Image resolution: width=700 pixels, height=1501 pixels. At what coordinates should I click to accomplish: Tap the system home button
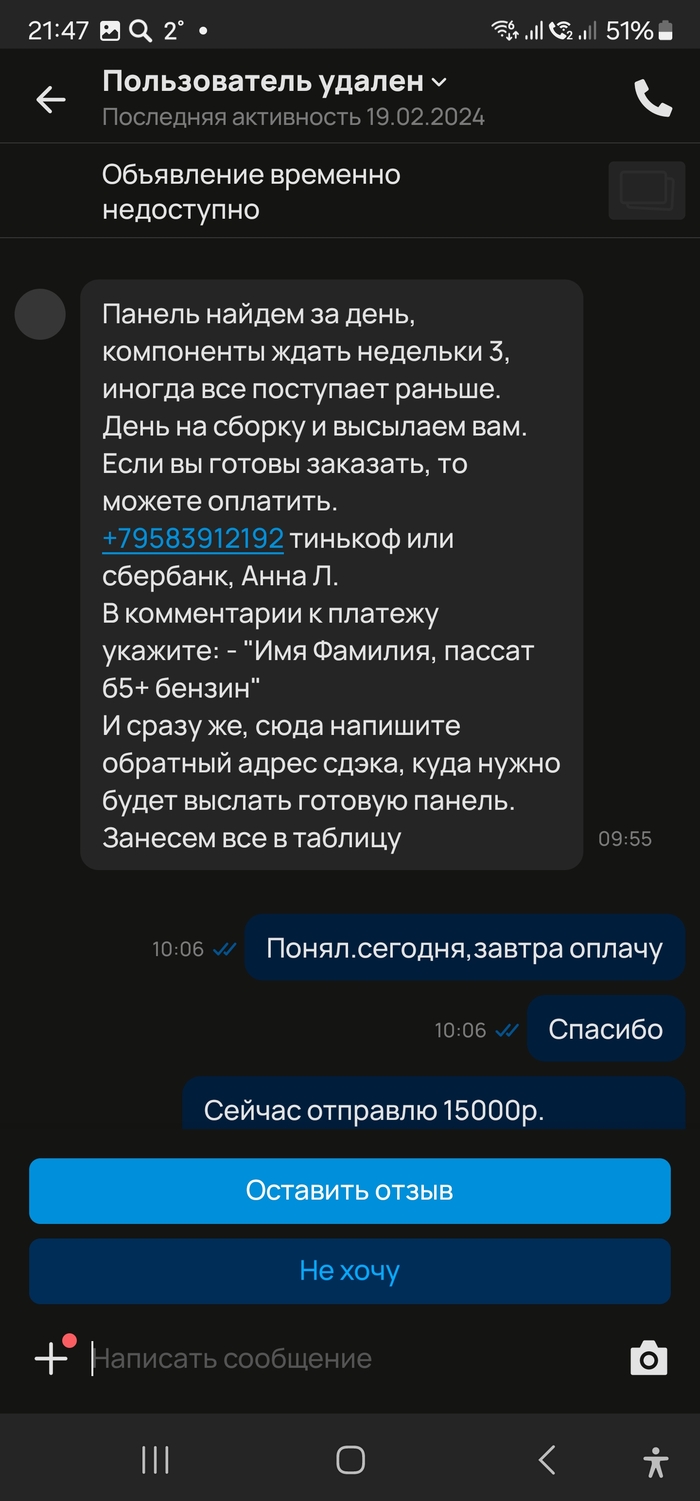(x=350, y=1461)
